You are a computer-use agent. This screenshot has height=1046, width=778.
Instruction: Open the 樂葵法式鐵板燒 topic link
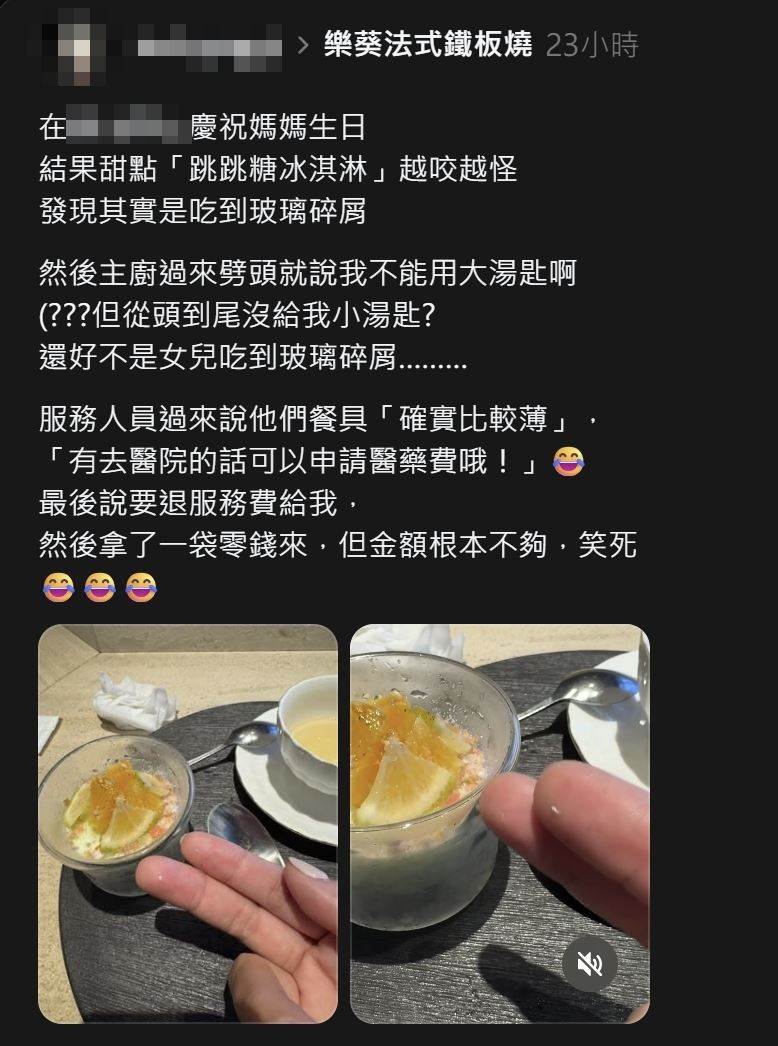[x=427, y=45]
